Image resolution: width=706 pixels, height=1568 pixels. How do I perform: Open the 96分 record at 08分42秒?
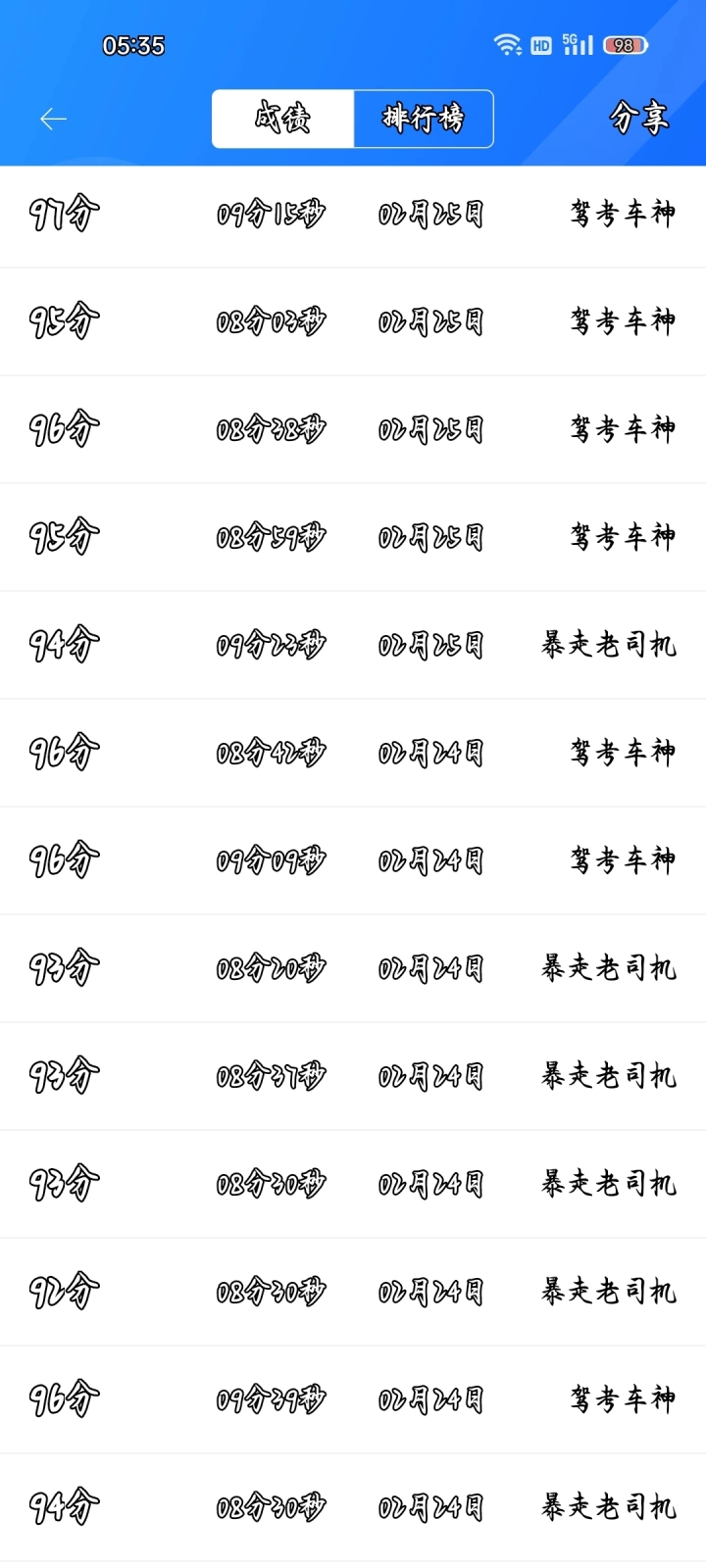[x=353, y=753]
